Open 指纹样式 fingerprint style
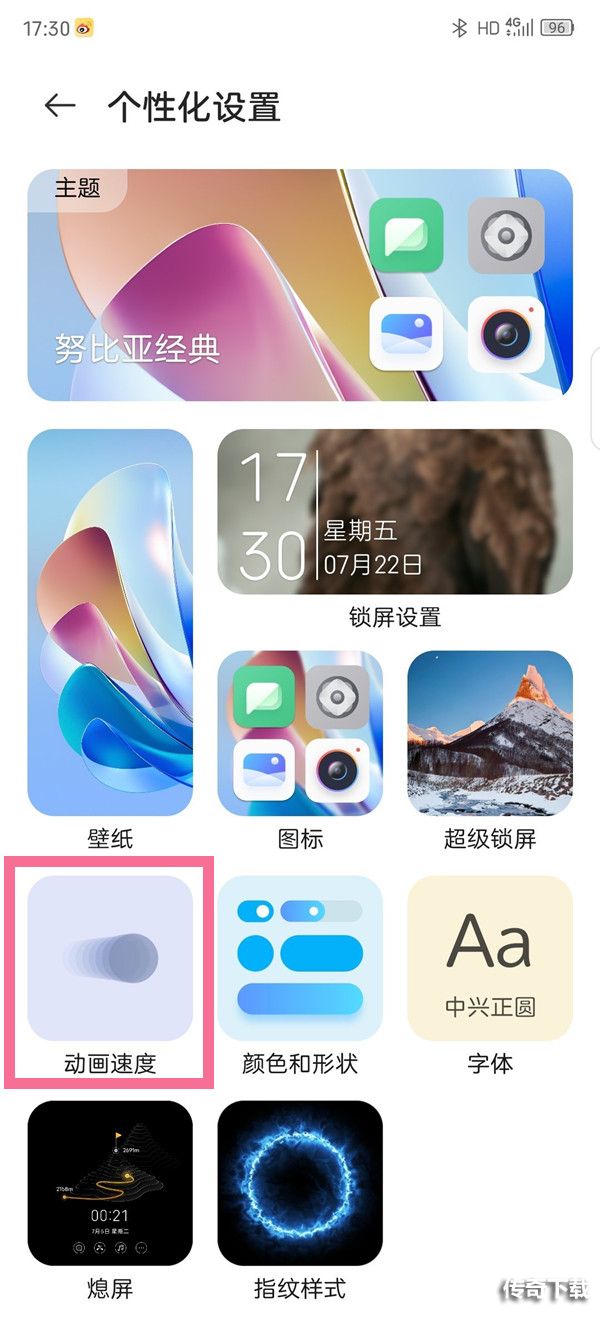The height and width of the screenshot is (1333, 600). click(x=300, y=1183)
